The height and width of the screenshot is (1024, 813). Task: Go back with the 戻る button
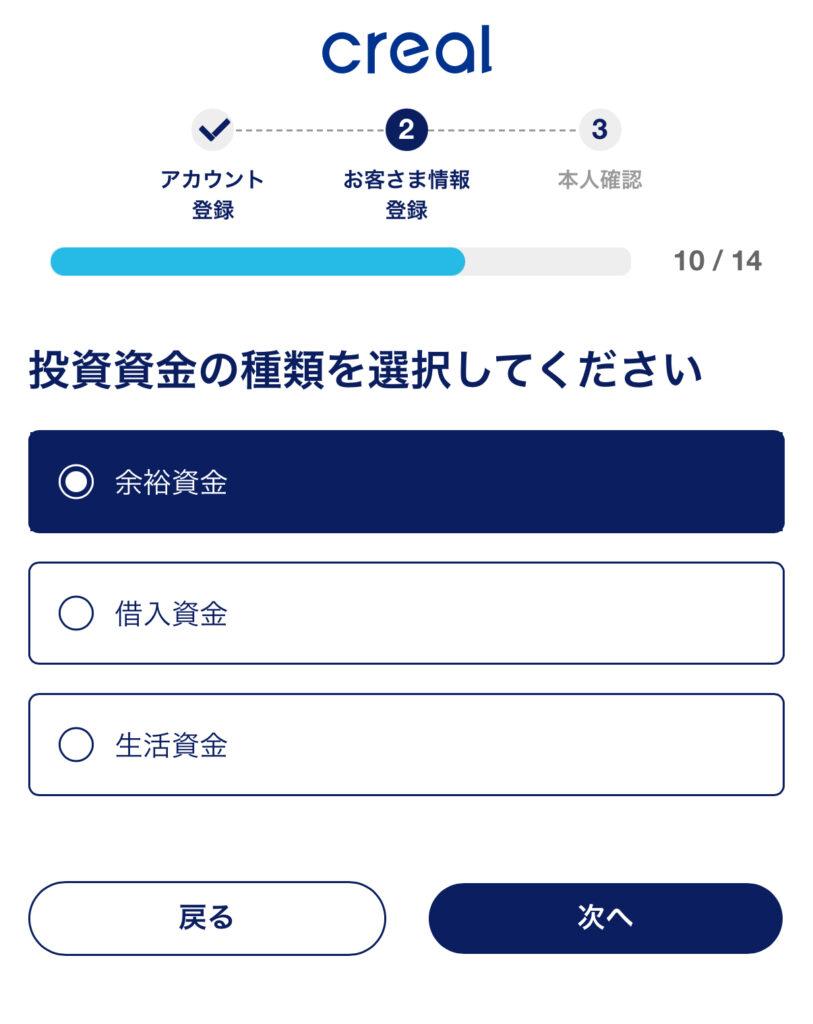click(207, 918)
